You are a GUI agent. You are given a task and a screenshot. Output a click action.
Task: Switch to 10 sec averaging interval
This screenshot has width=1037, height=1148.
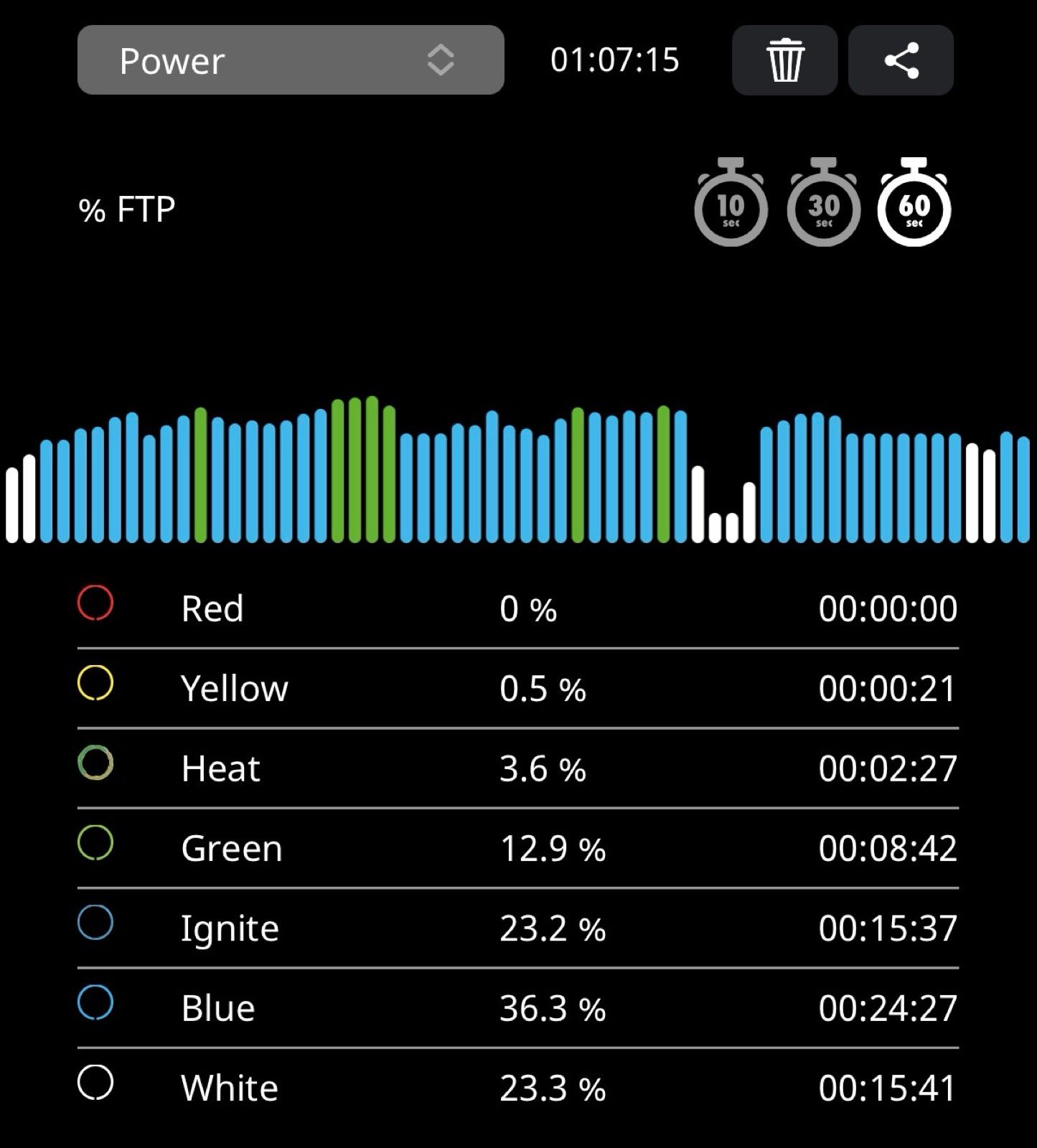point(731,204)
